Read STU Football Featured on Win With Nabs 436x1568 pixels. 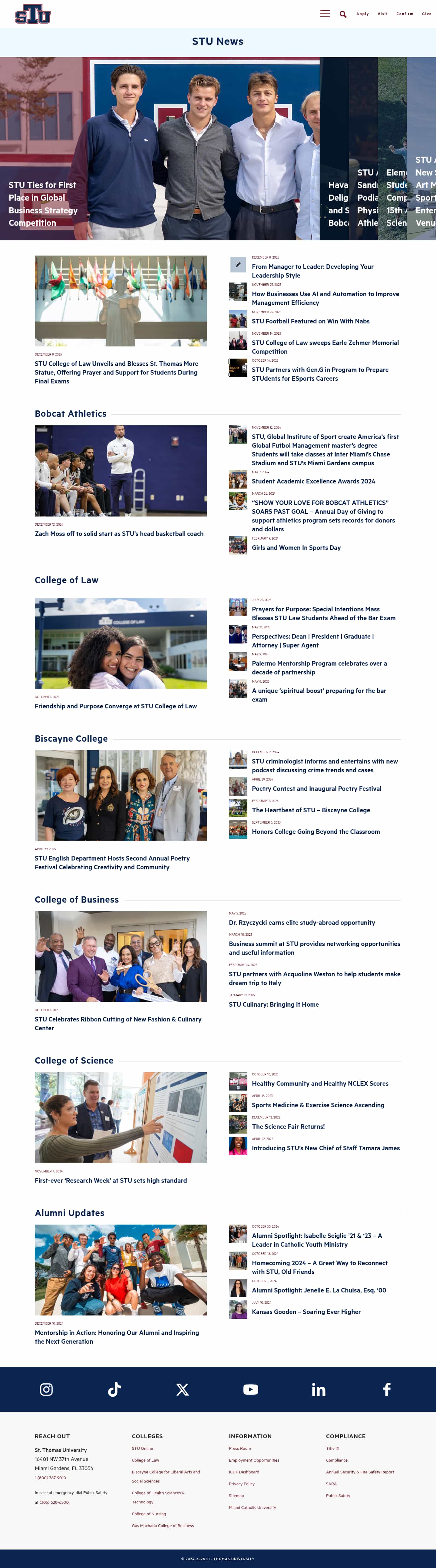pos(310,321)
